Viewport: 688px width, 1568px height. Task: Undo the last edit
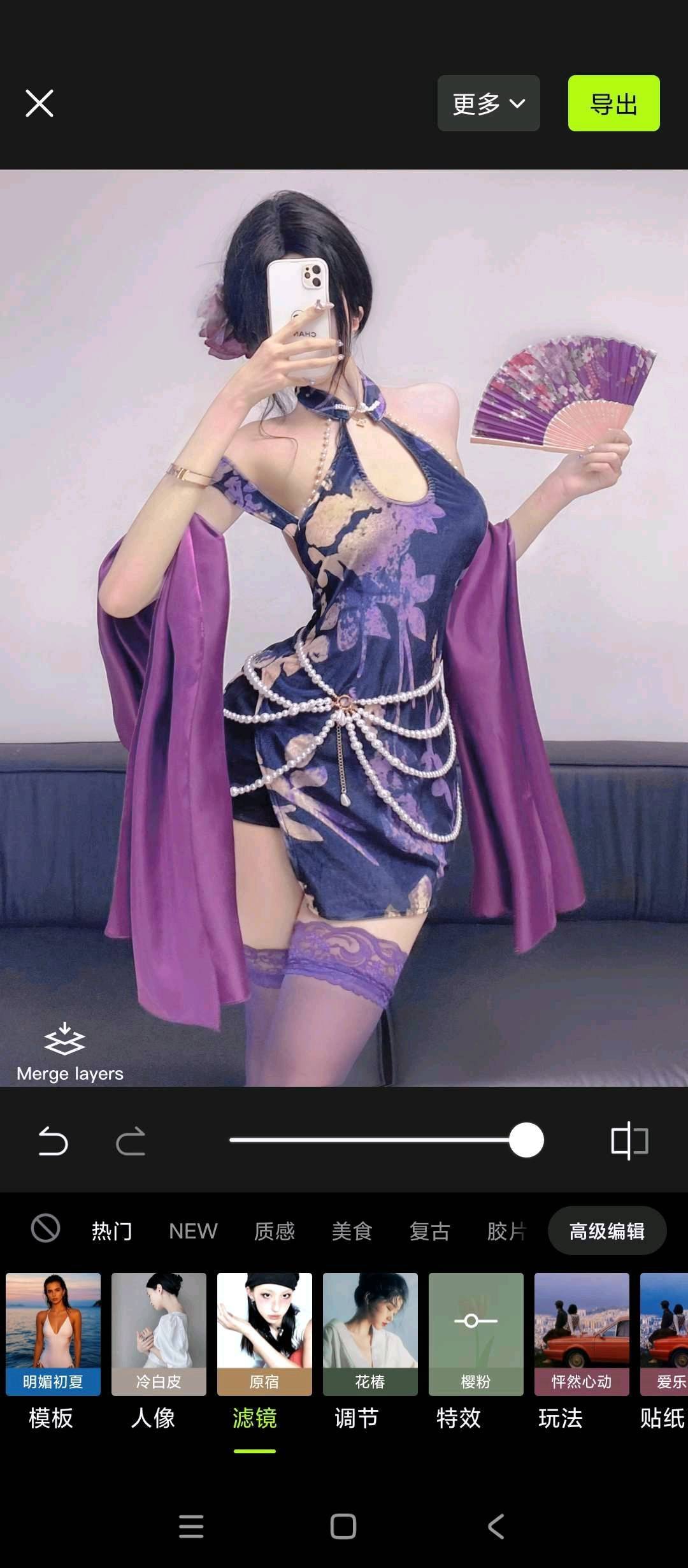pyautogui.click(x=53, y=1141)
